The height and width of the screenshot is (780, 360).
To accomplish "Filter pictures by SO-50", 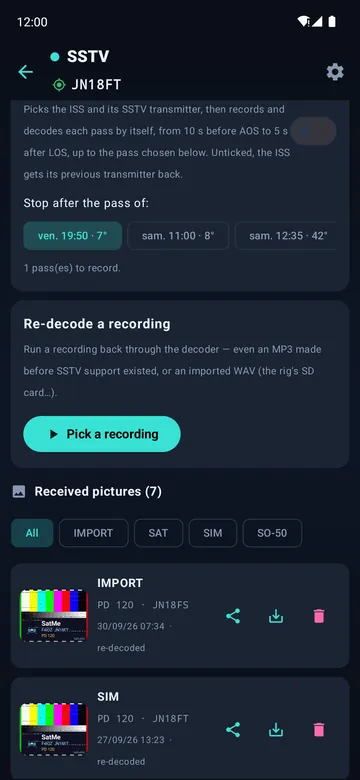I will click(x=272, y=533).
